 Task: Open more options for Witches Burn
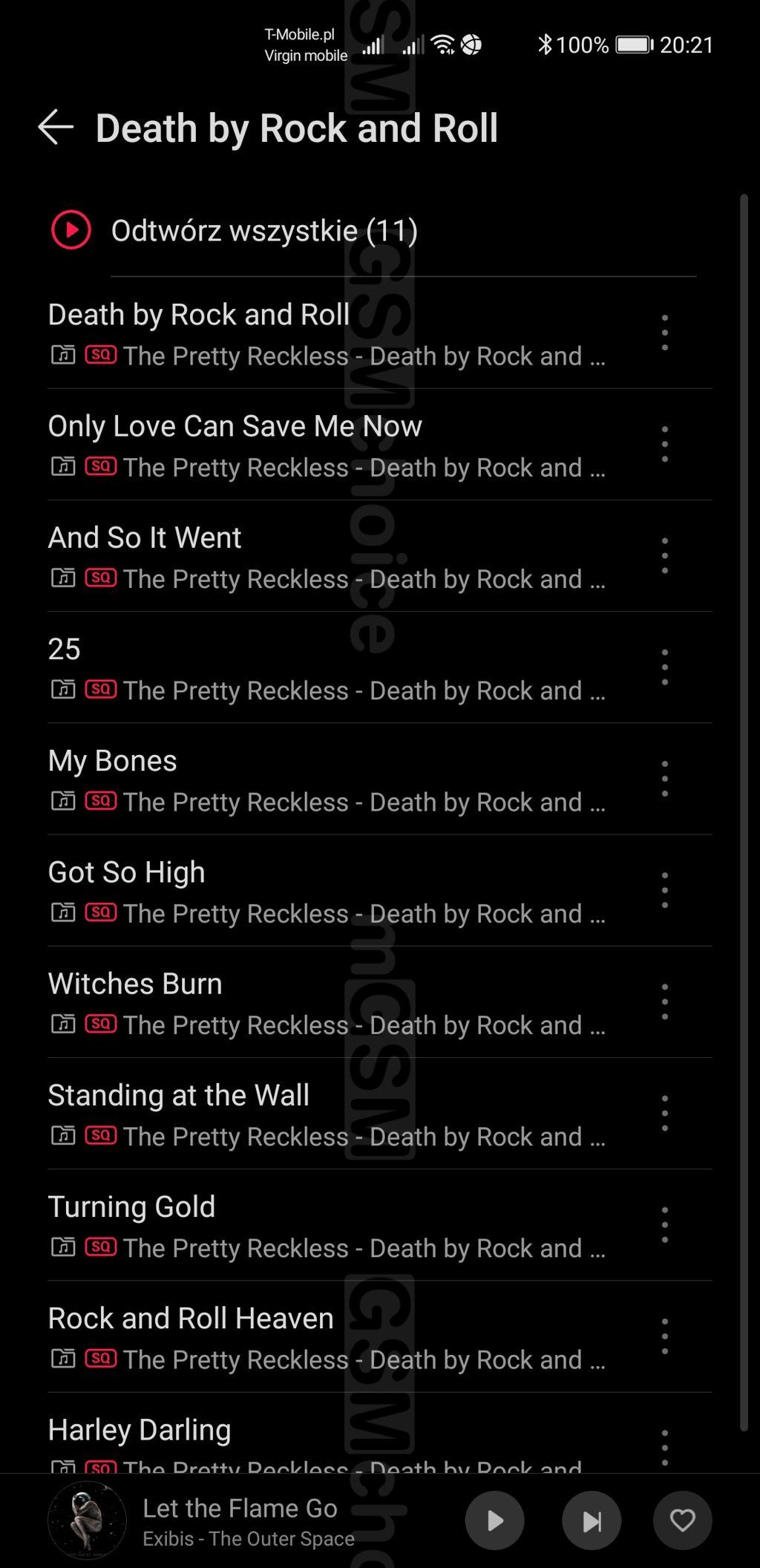(x=664, y=1002)
